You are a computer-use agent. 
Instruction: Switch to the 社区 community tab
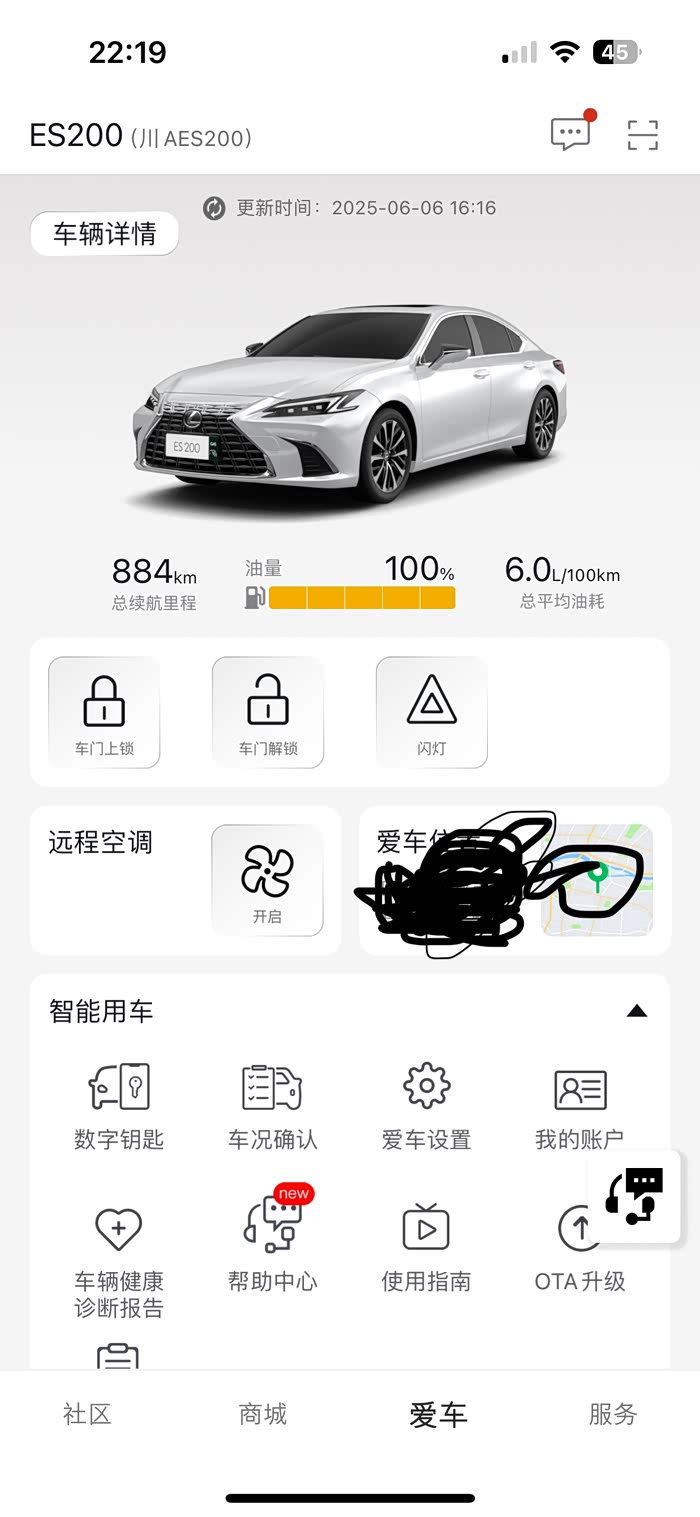coord(87,1414)
